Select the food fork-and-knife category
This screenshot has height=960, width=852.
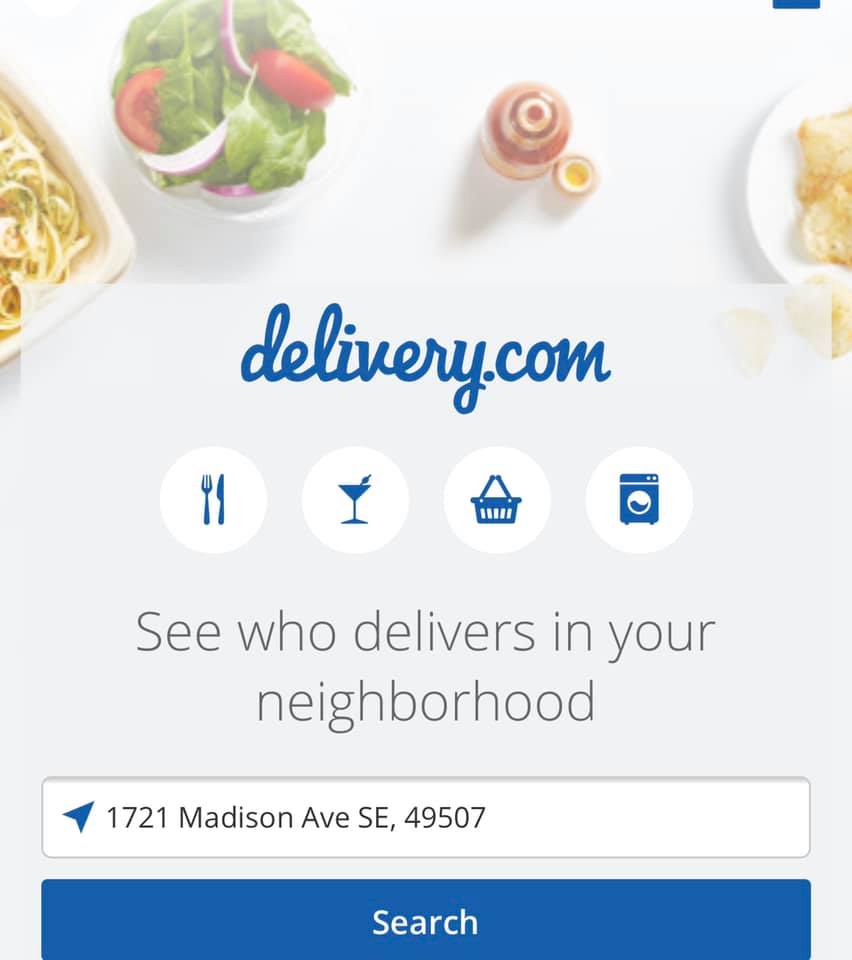tap(213, 499)
